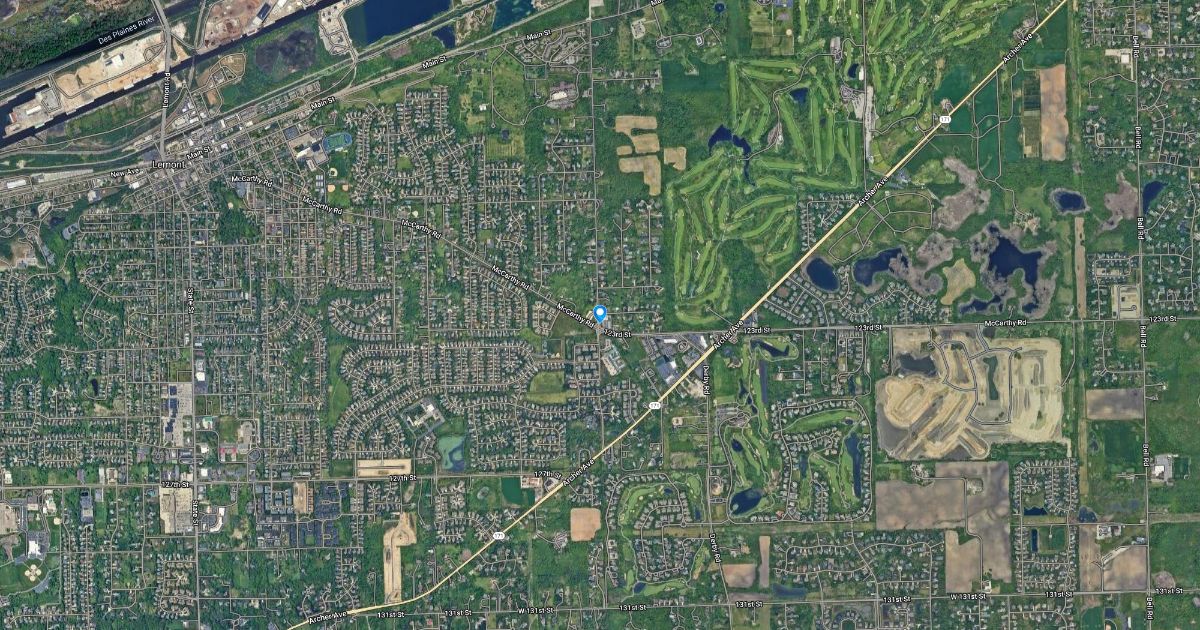Screen dimensions: 1200x630
Task: Tap the blue location pin on McCarthy Rd
Action: tap(600, 315)
